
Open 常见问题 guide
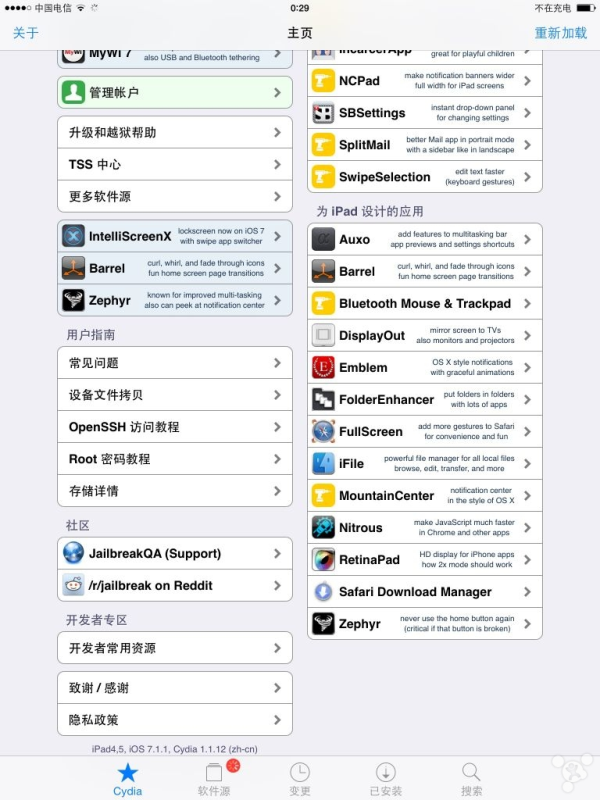pos(175,363)
